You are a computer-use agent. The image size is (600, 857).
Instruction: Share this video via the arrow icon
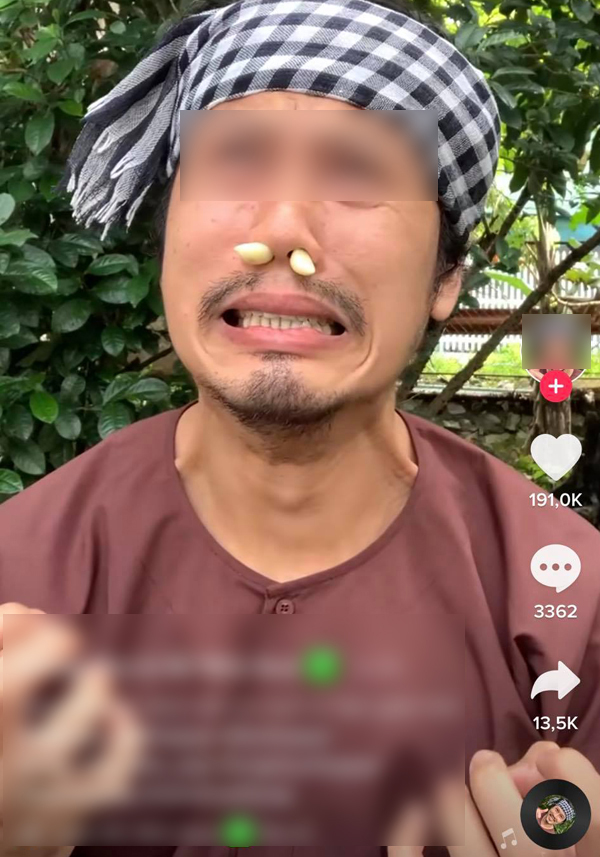coord(555,682)
